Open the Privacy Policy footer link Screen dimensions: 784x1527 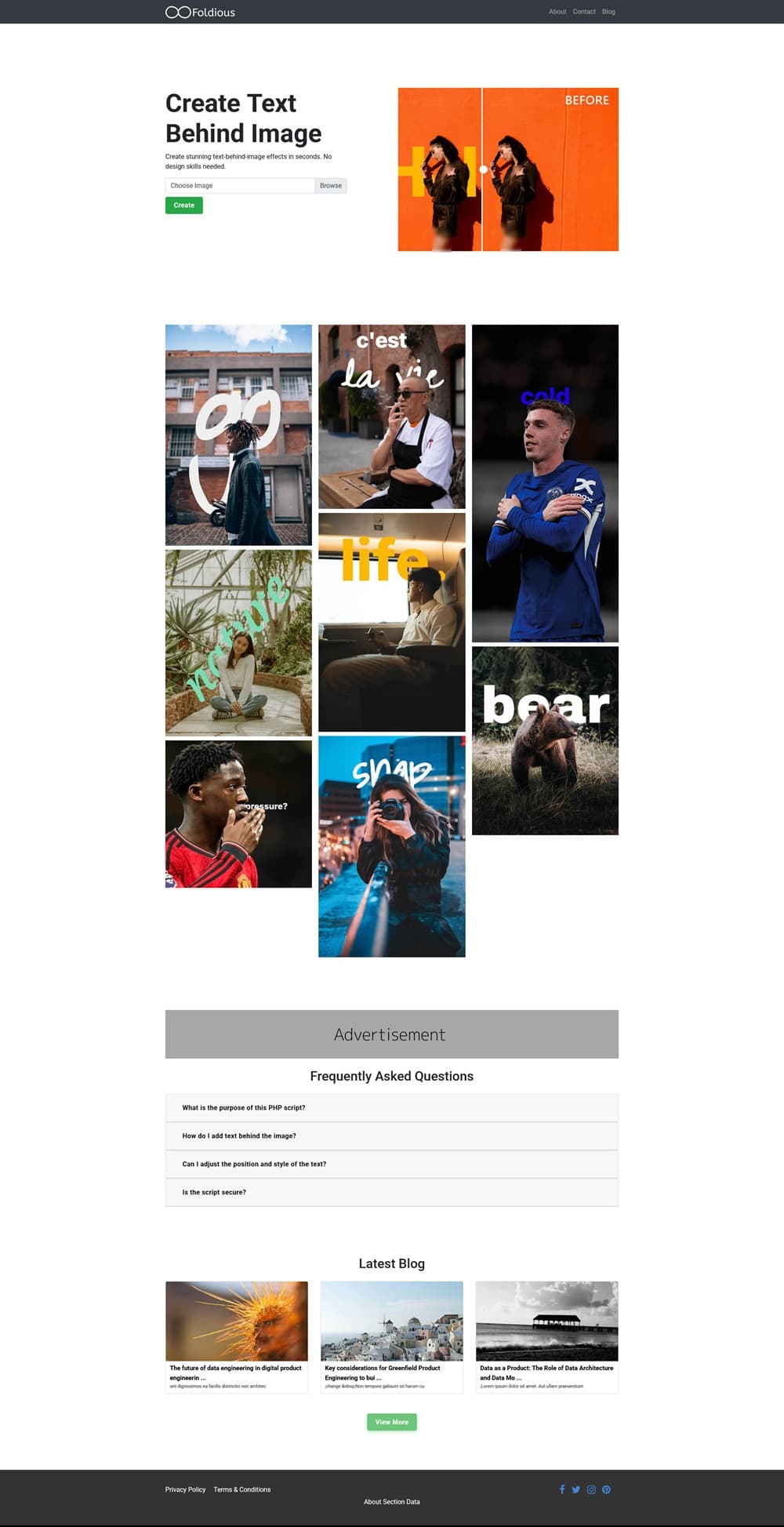(x=185, y=1489)
